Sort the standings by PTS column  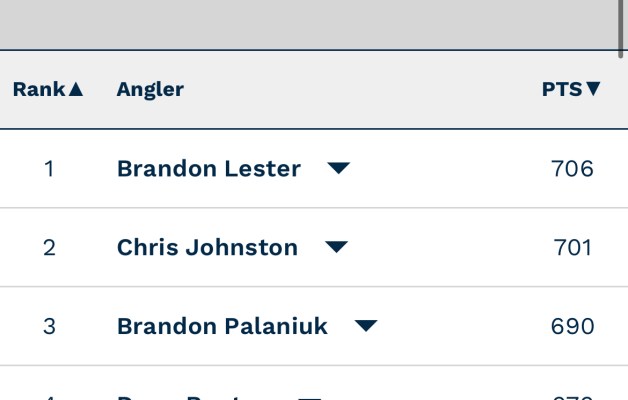(571, 89)
